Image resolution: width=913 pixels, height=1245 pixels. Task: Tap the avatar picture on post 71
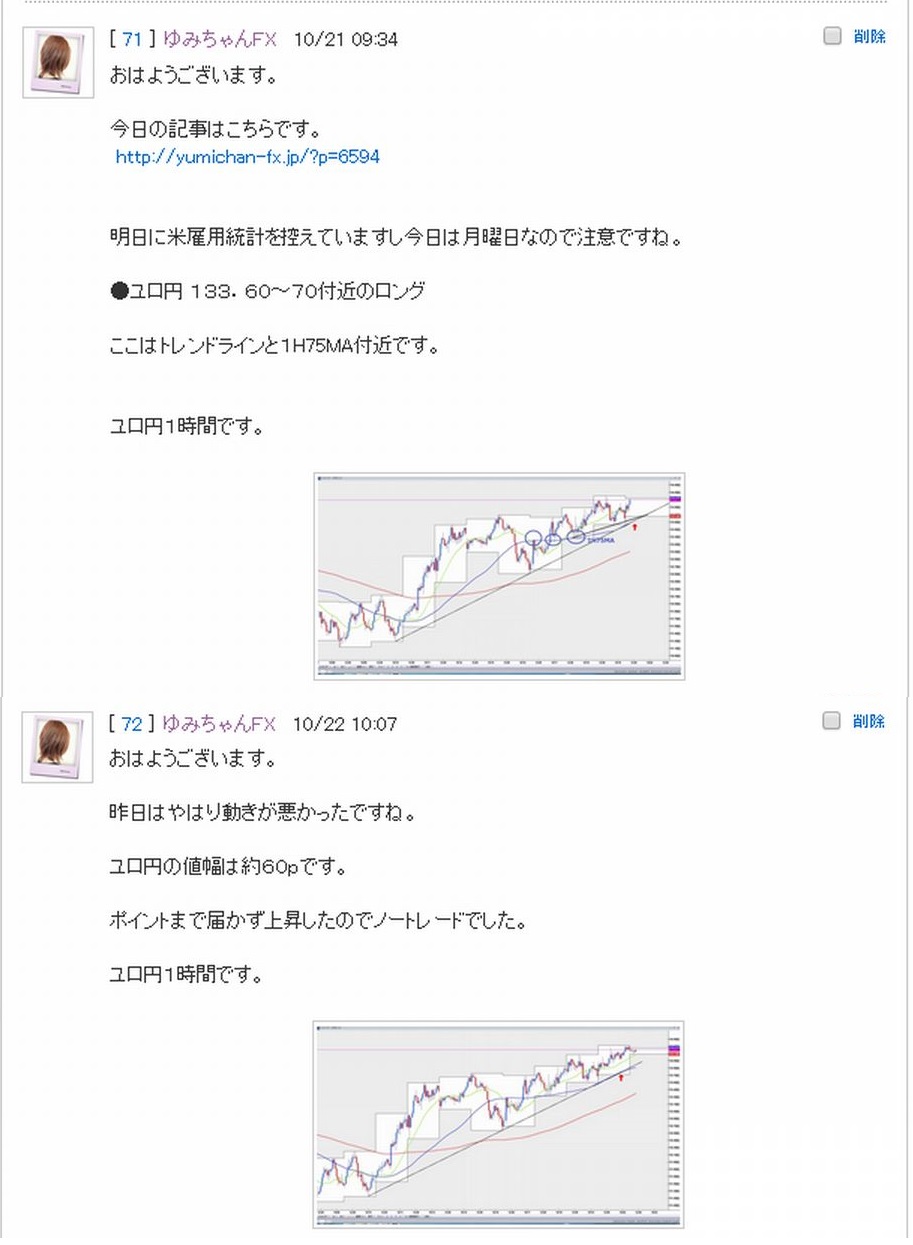58,63
